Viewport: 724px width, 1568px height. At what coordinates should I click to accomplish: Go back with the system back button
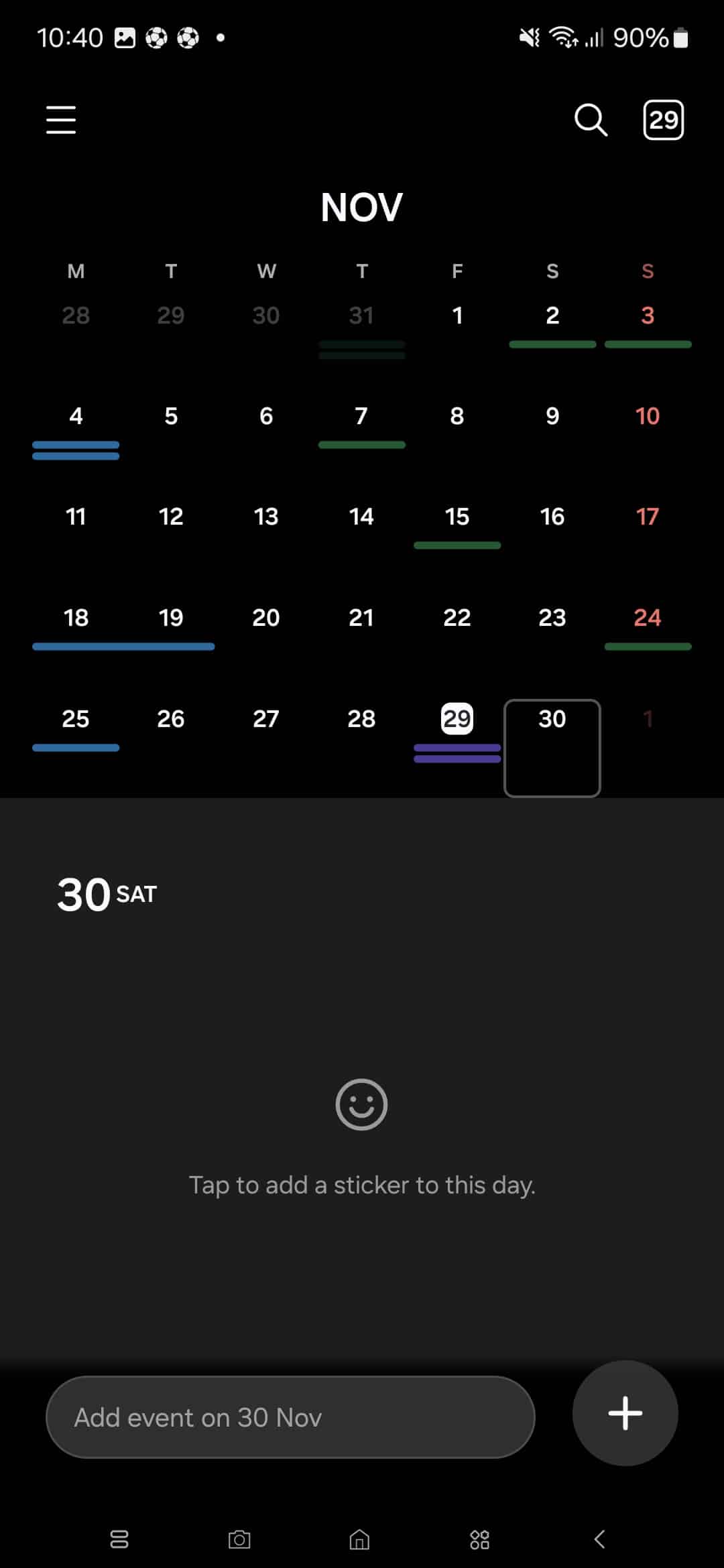point(600,1539)
